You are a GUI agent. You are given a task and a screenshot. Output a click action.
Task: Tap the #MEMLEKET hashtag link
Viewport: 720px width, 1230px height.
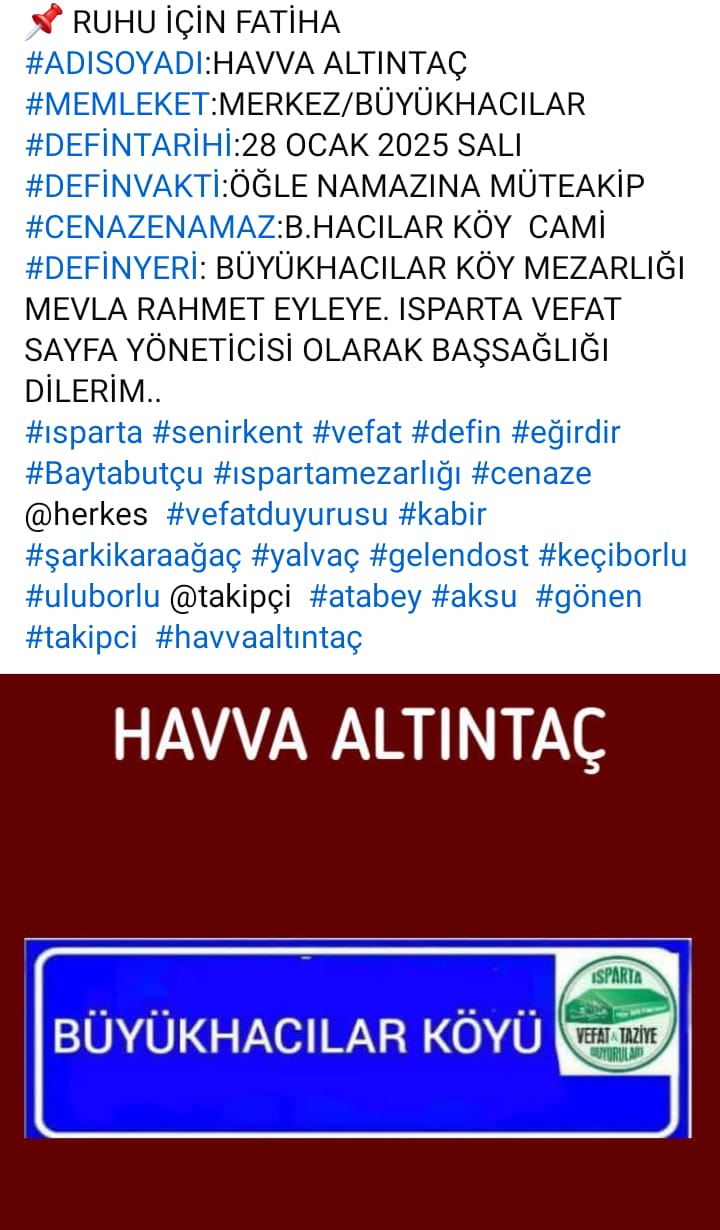click(x=117, y=104)
